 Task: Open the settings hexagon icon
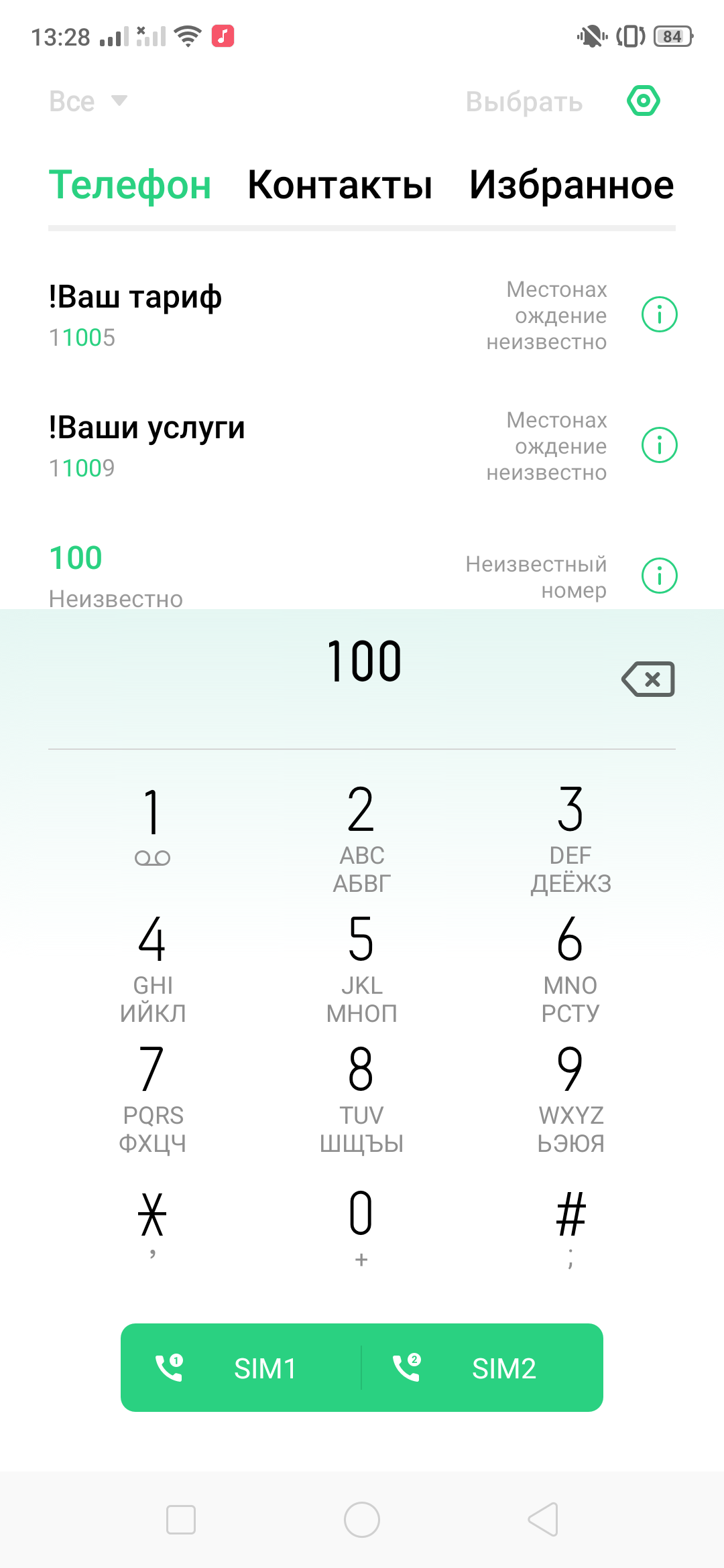click(644, 101)
